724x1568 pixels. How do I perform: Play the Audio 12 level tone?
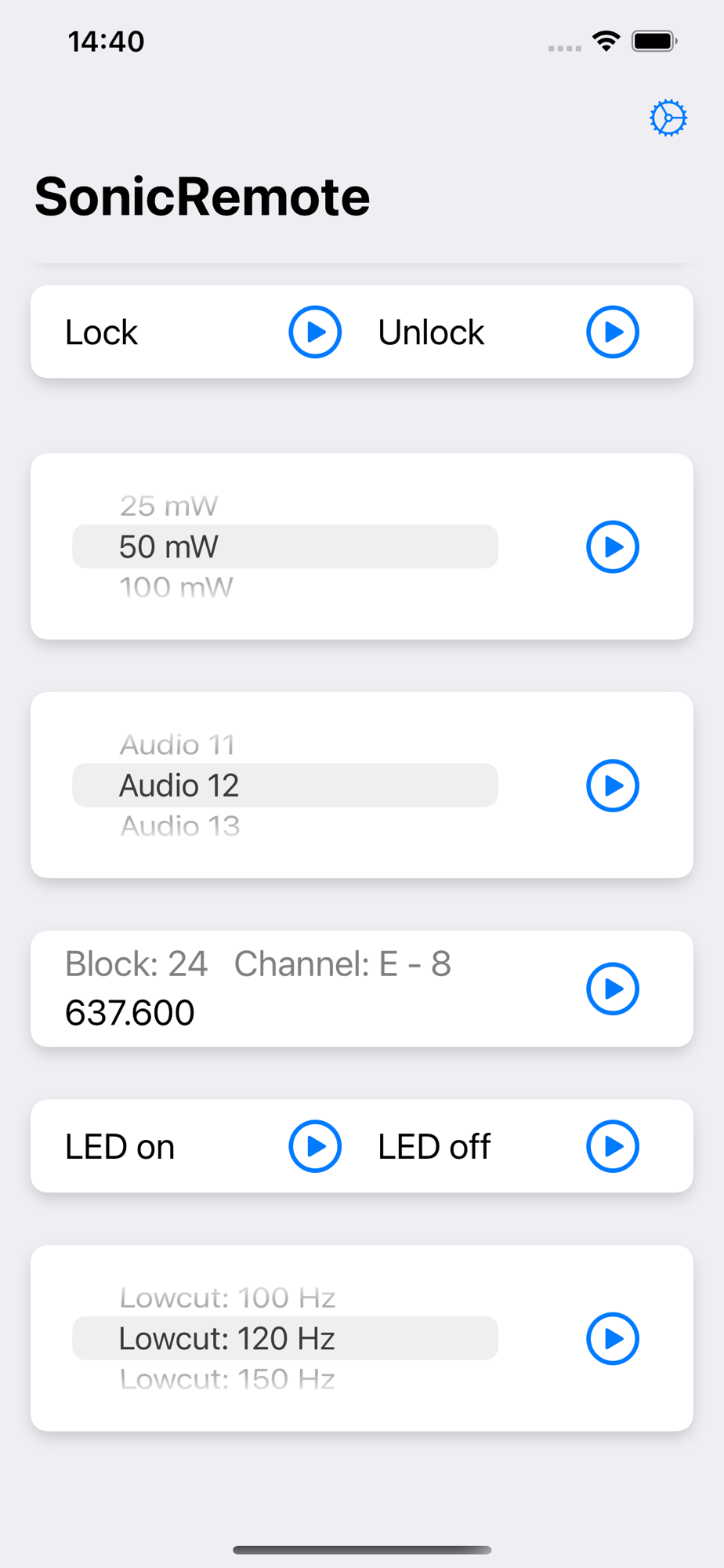pyautogui.click(x=613, y=786)
